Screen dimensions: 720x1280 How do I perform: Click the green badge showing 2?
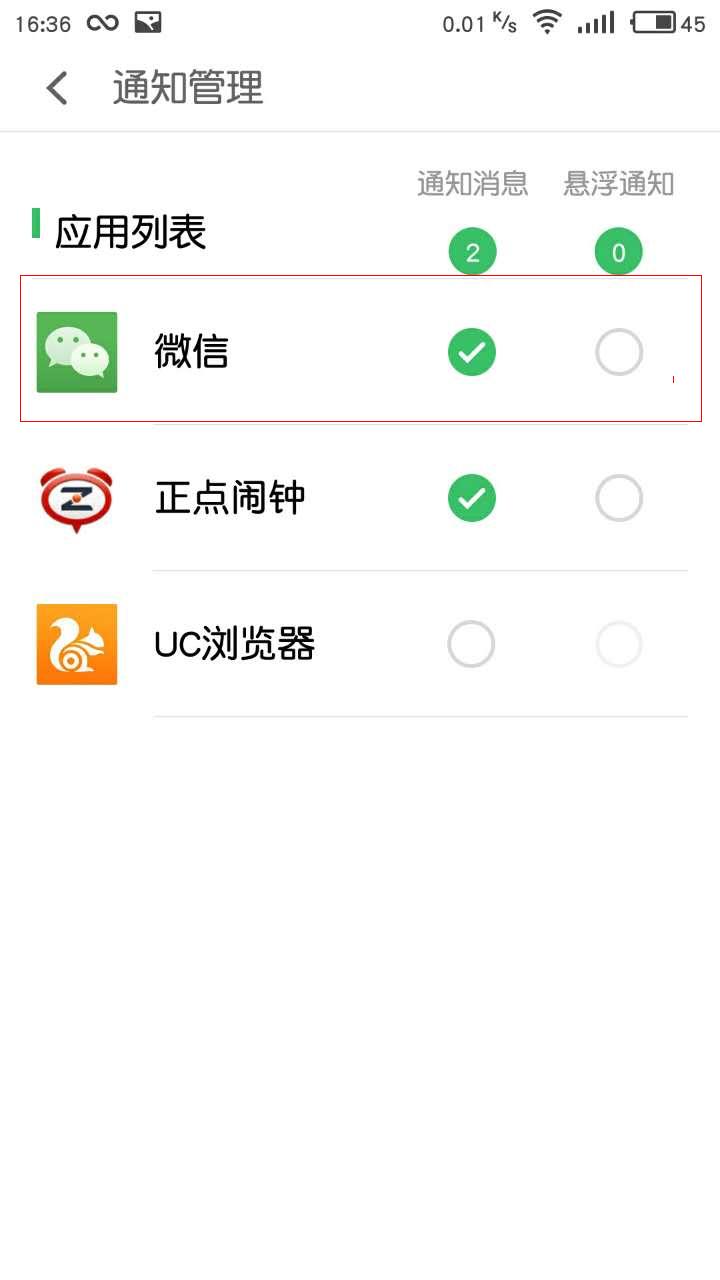[x=471, y=251]
